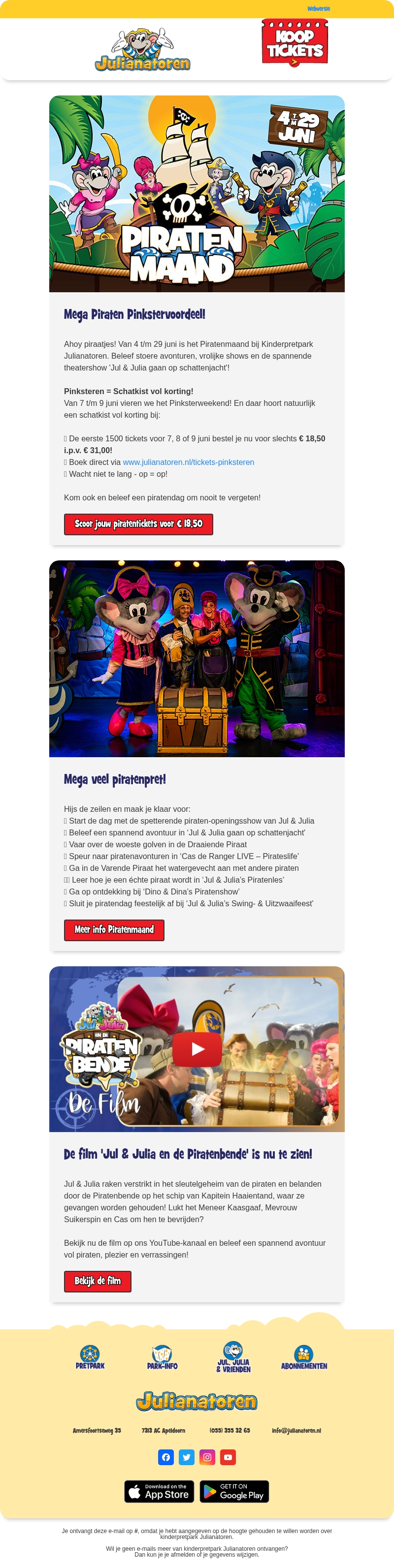Email info@julianatoren.nl
The image size is (394, 1568).
pos(296,1430)
